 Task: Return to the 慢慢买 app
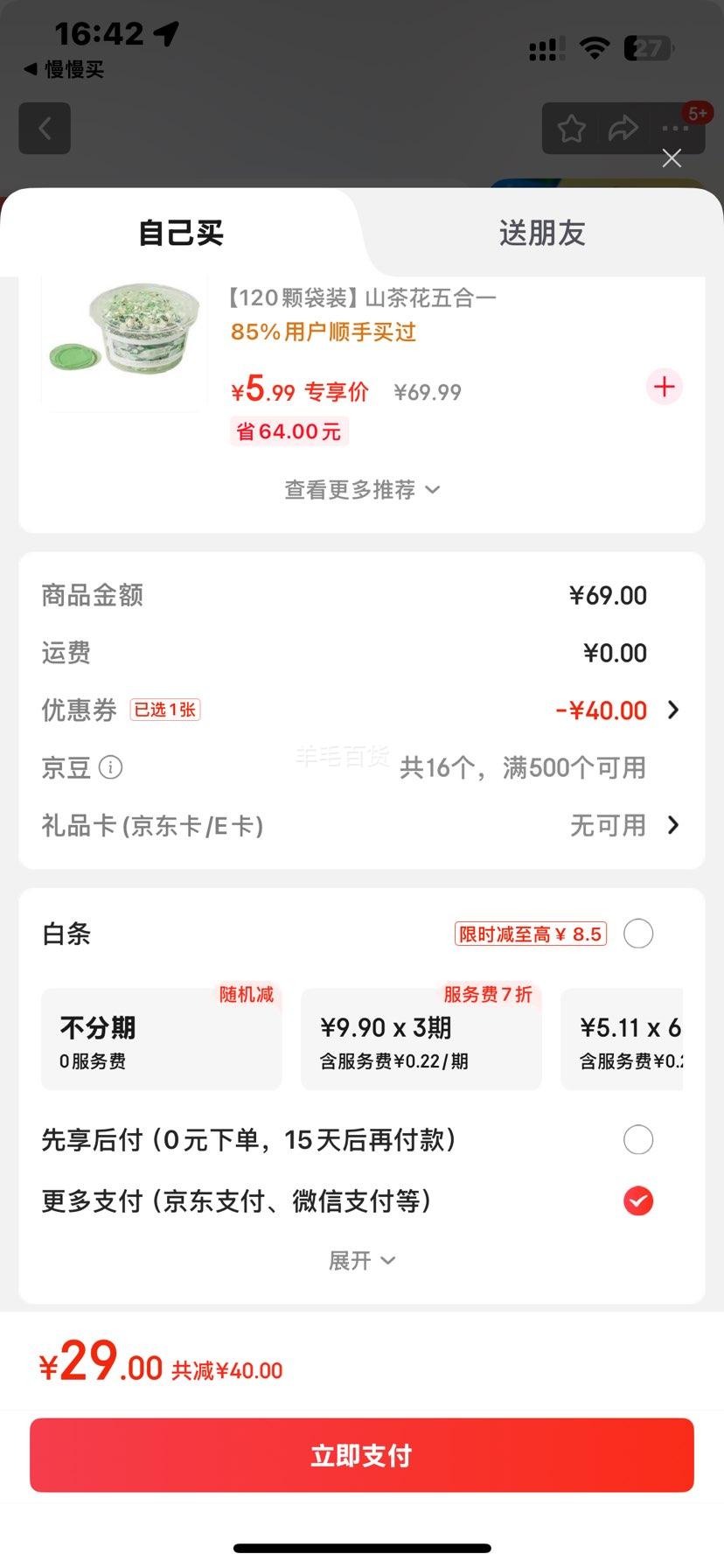(x=64, y=70)
